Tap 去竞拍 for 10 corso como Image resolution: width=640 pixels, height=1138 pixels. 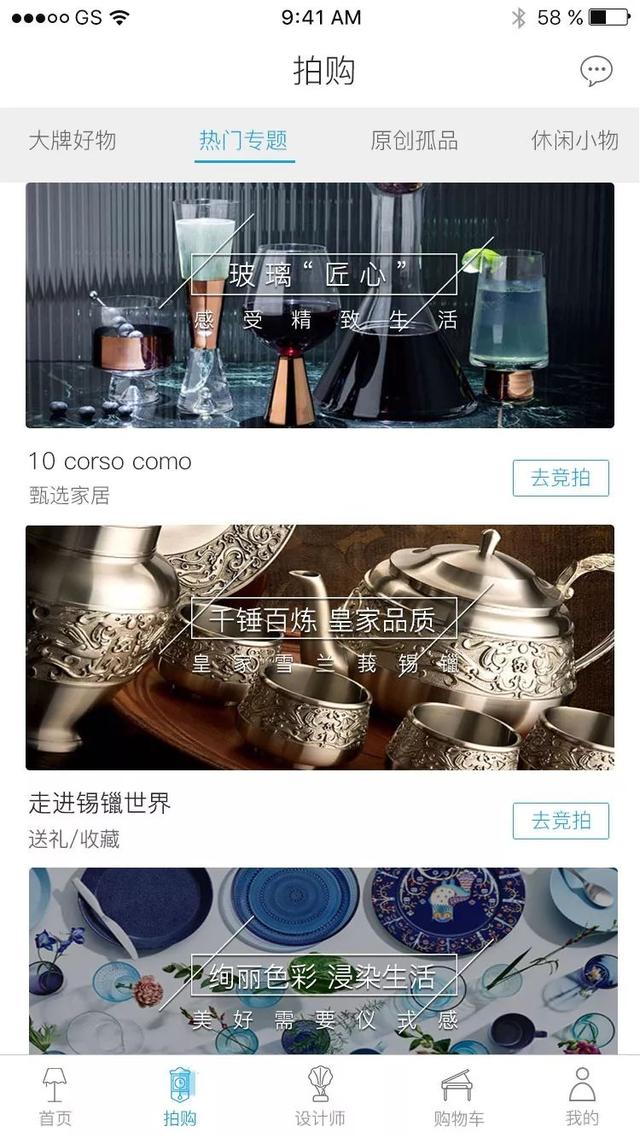pos(560,478)
